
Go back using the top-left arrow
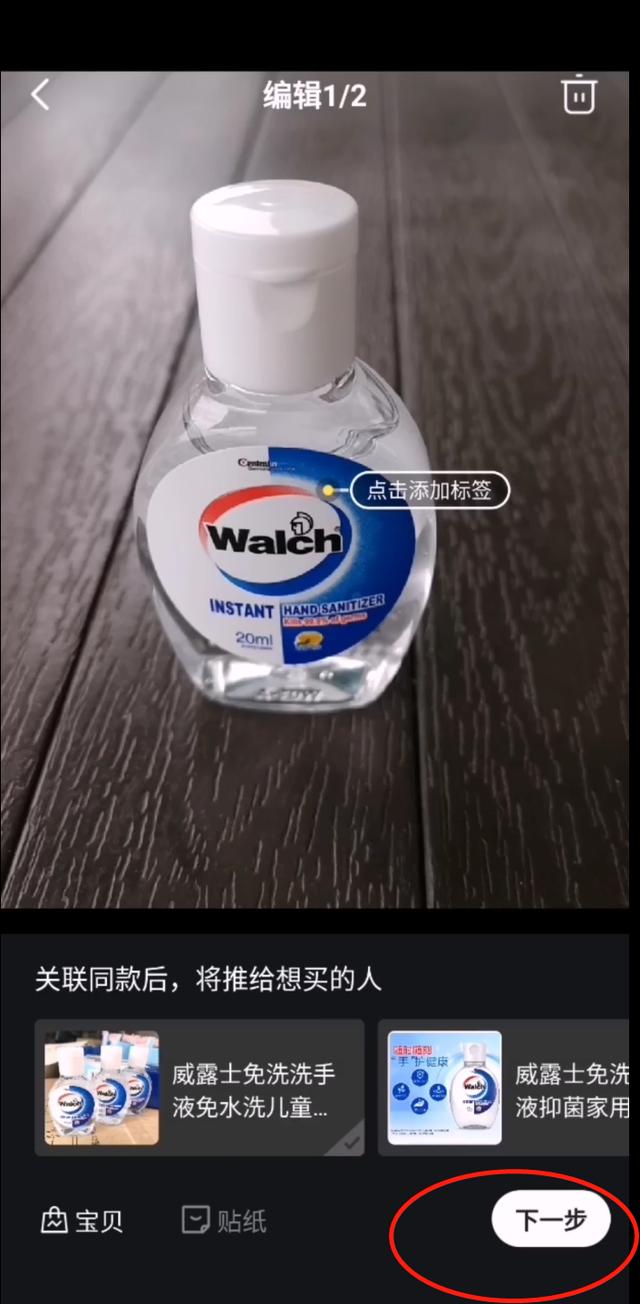click(40, 96)
